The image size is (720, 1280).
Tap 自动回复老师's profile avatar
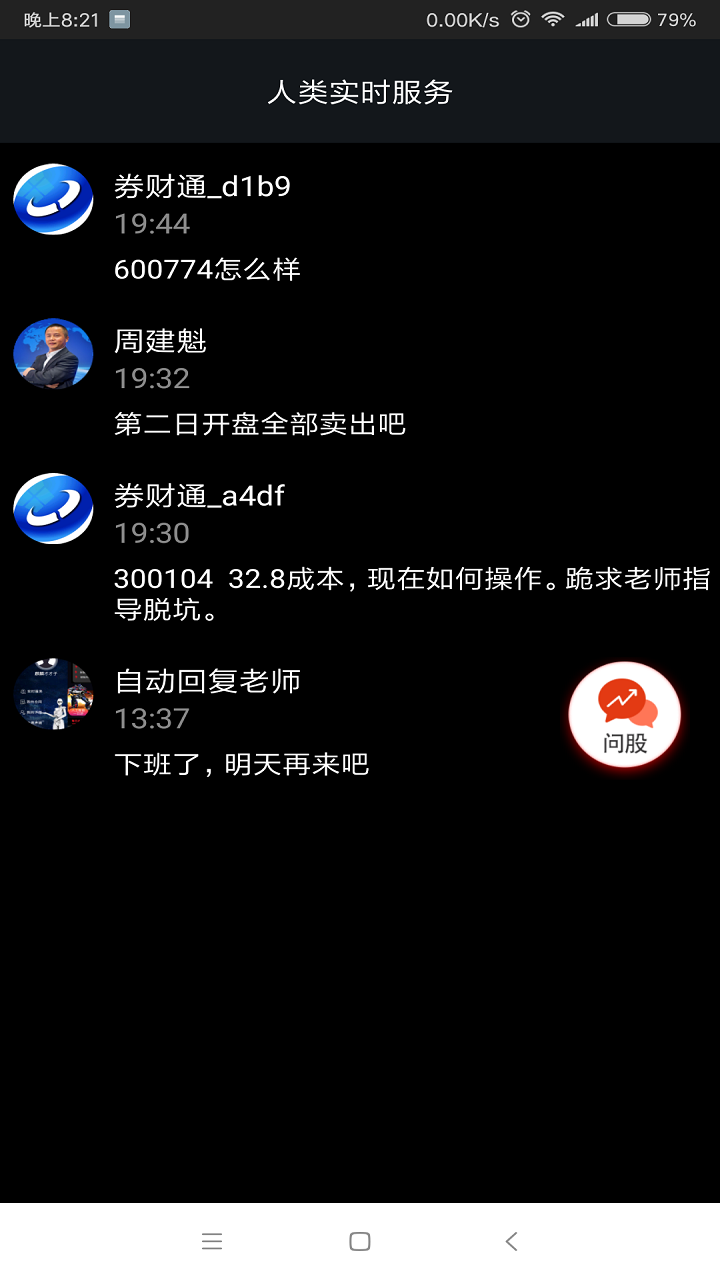point(53,694)
